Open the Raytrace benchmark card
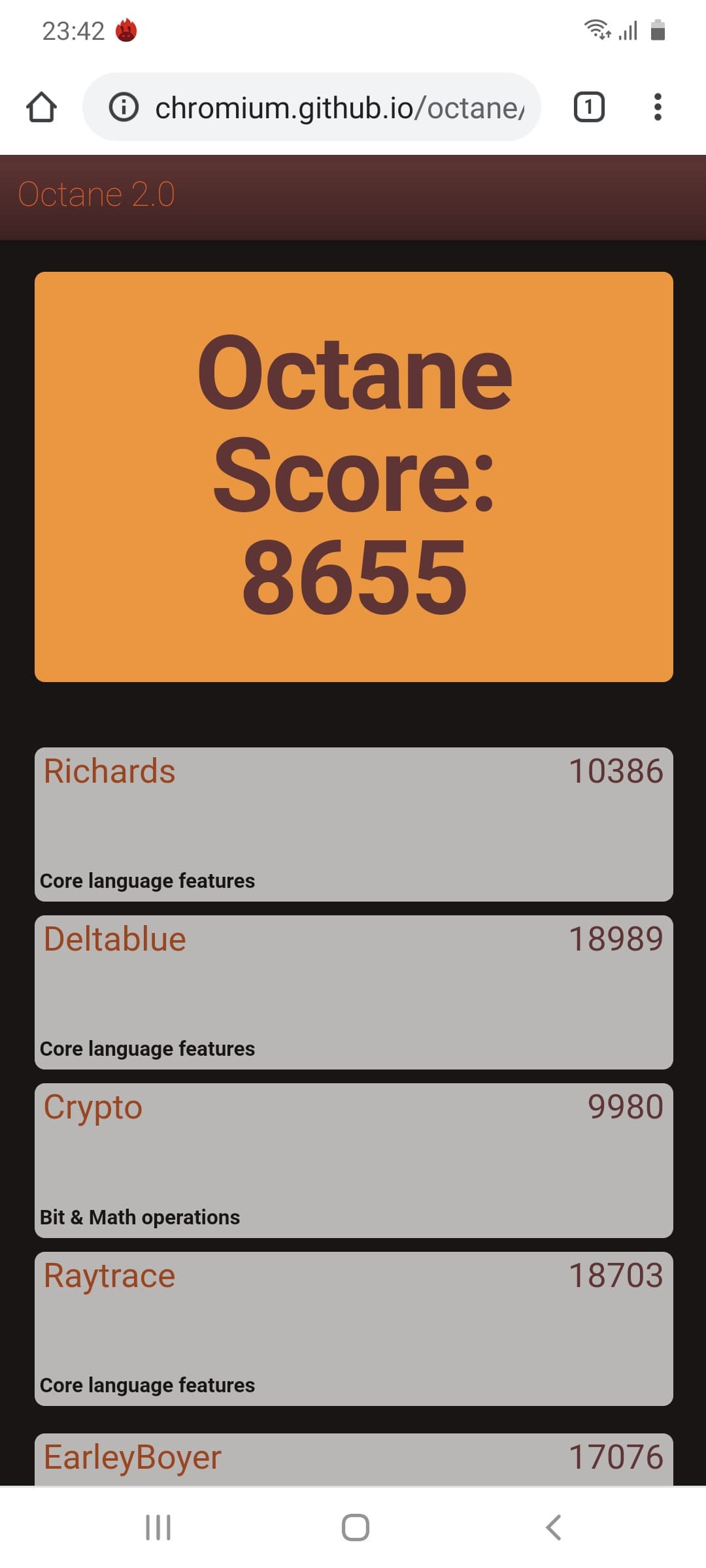Viewport: 706px width, 1568px height. tap(354, 1328)
